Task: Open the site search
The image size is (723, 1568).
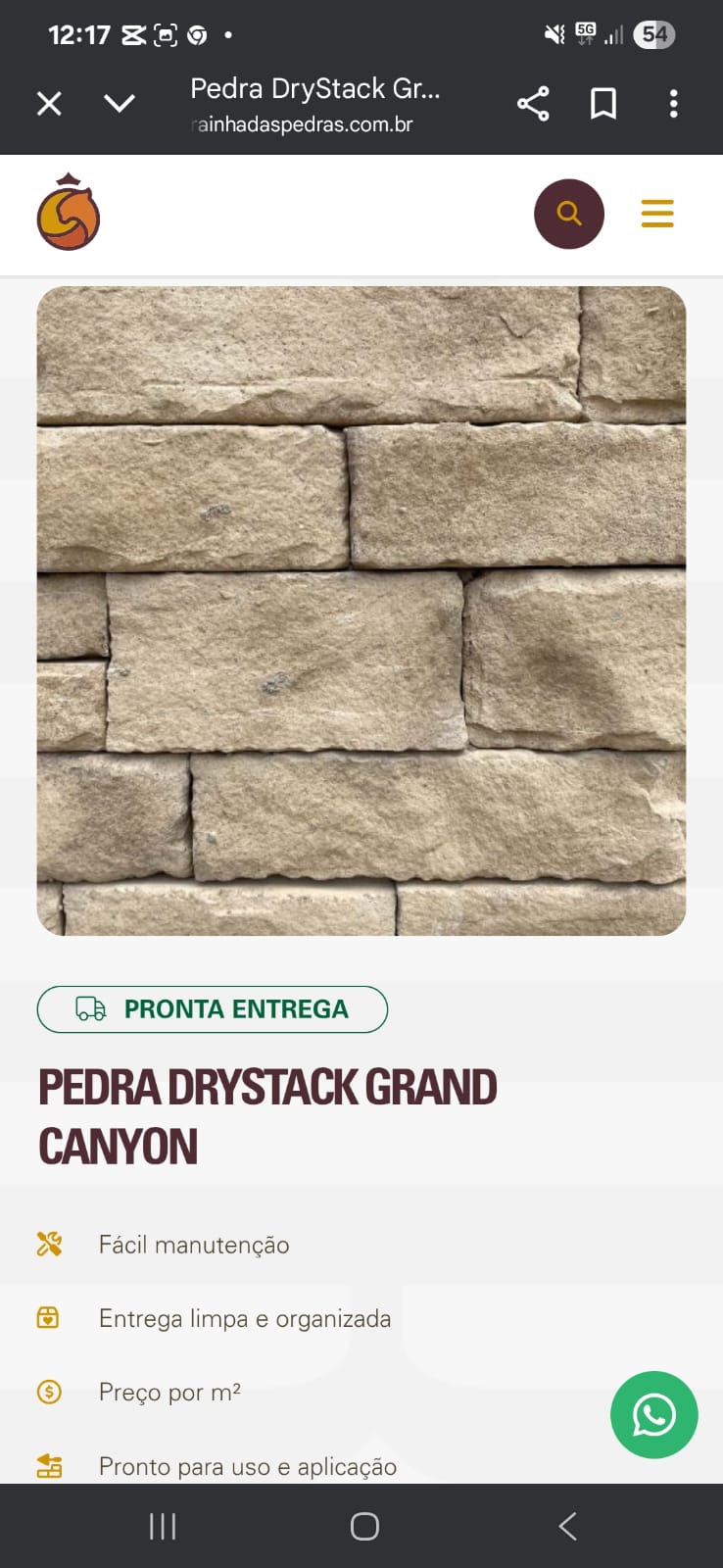Action: [x=569, y=214]
